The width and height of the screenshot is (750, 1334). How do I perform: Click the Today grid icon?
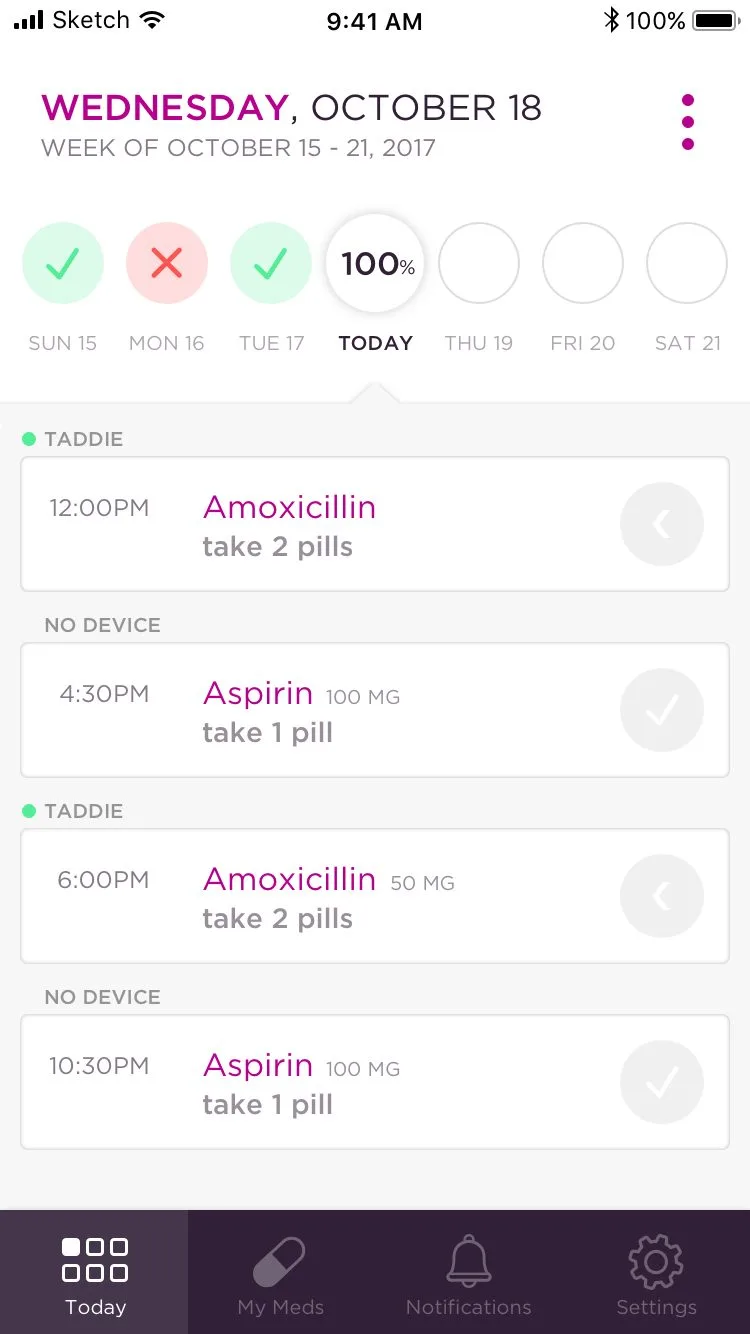95,1258
